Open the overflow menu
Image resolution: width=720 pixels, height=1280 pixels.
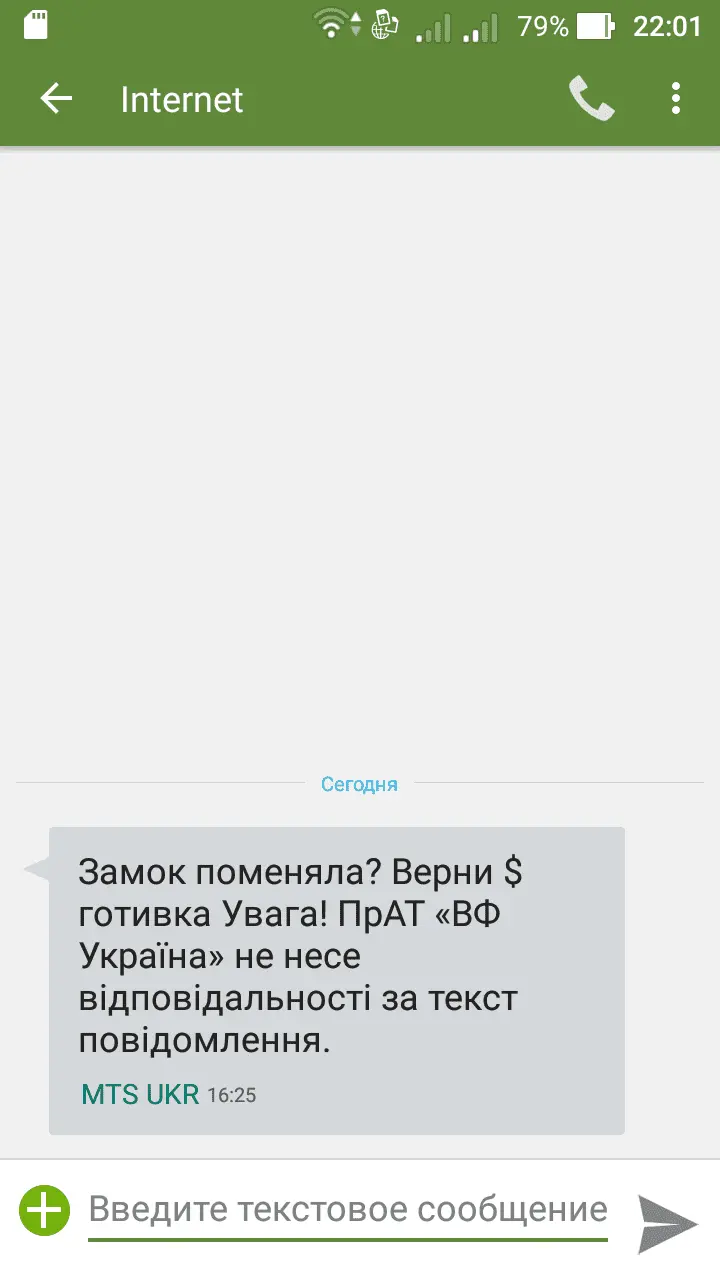pyautogui.click(x=676, y=98)
